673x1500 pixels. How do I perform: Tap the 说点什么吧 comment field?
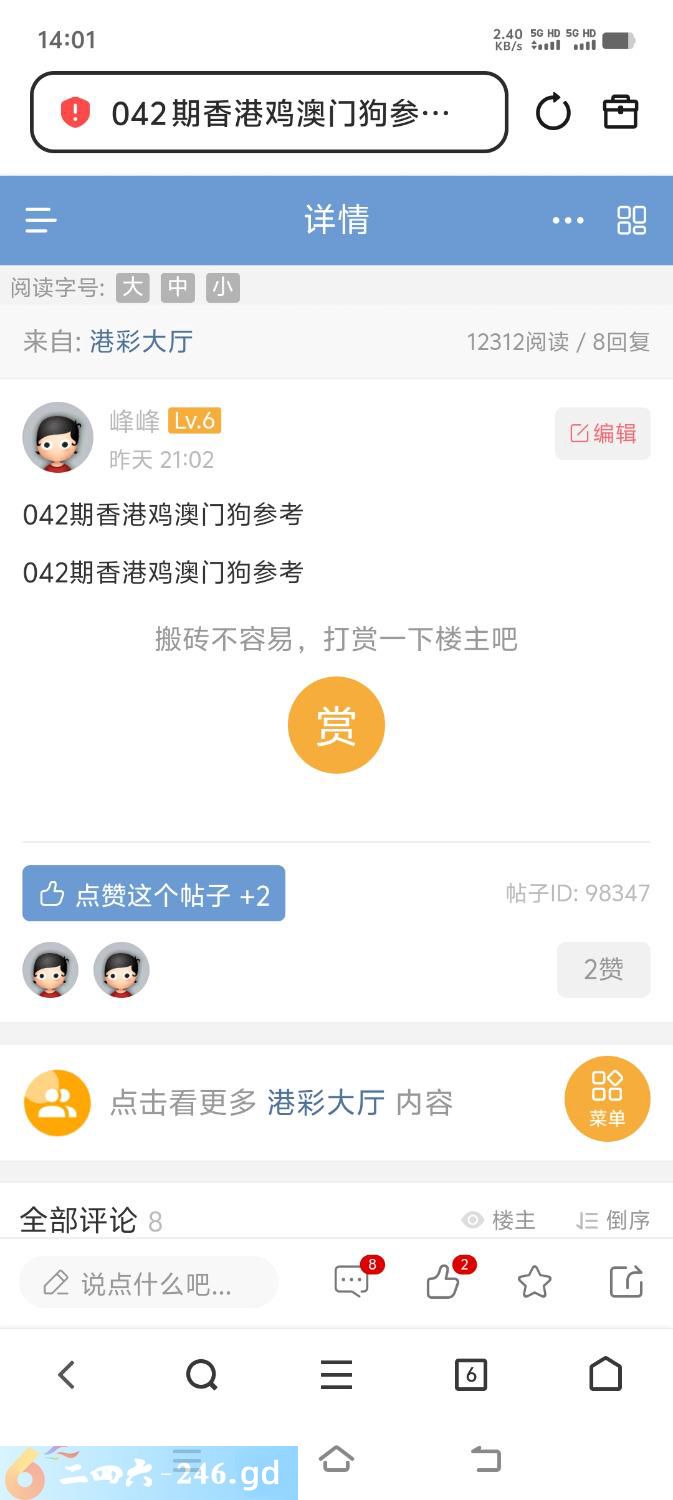click(150, 1283)
